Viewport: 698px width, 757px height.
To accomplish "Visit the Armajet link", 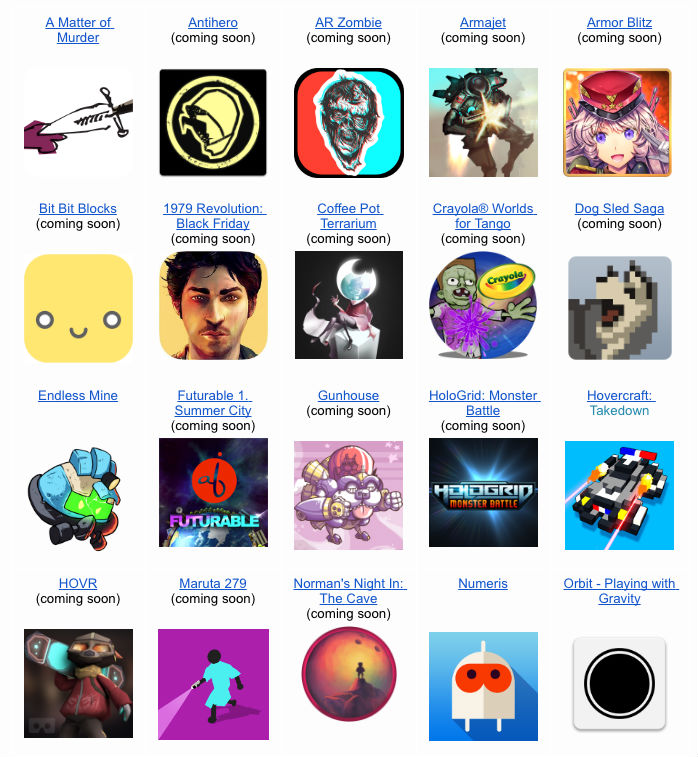I will pyautogui.click(x=483, y=23).
